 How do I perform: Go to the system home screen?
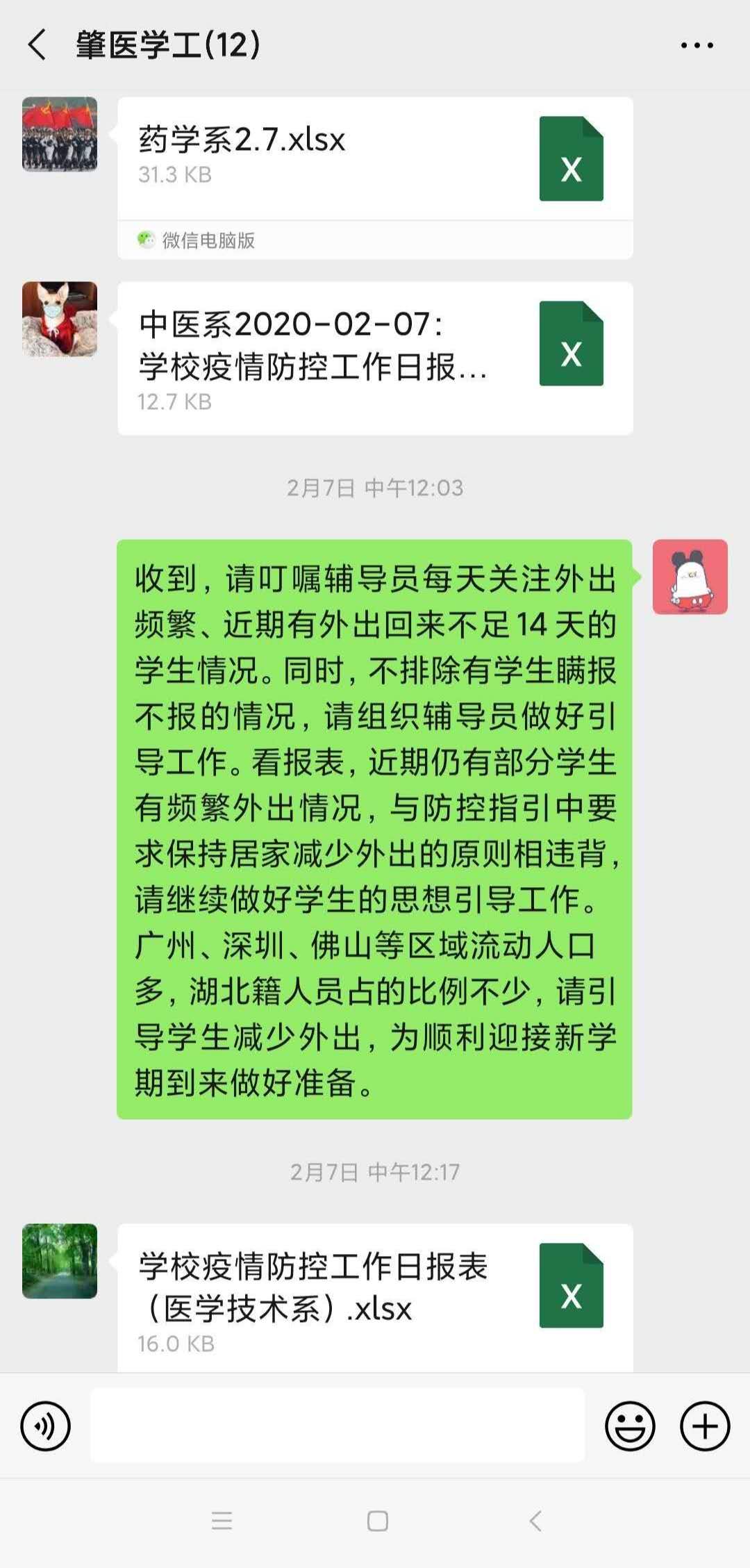[377, 1521]
